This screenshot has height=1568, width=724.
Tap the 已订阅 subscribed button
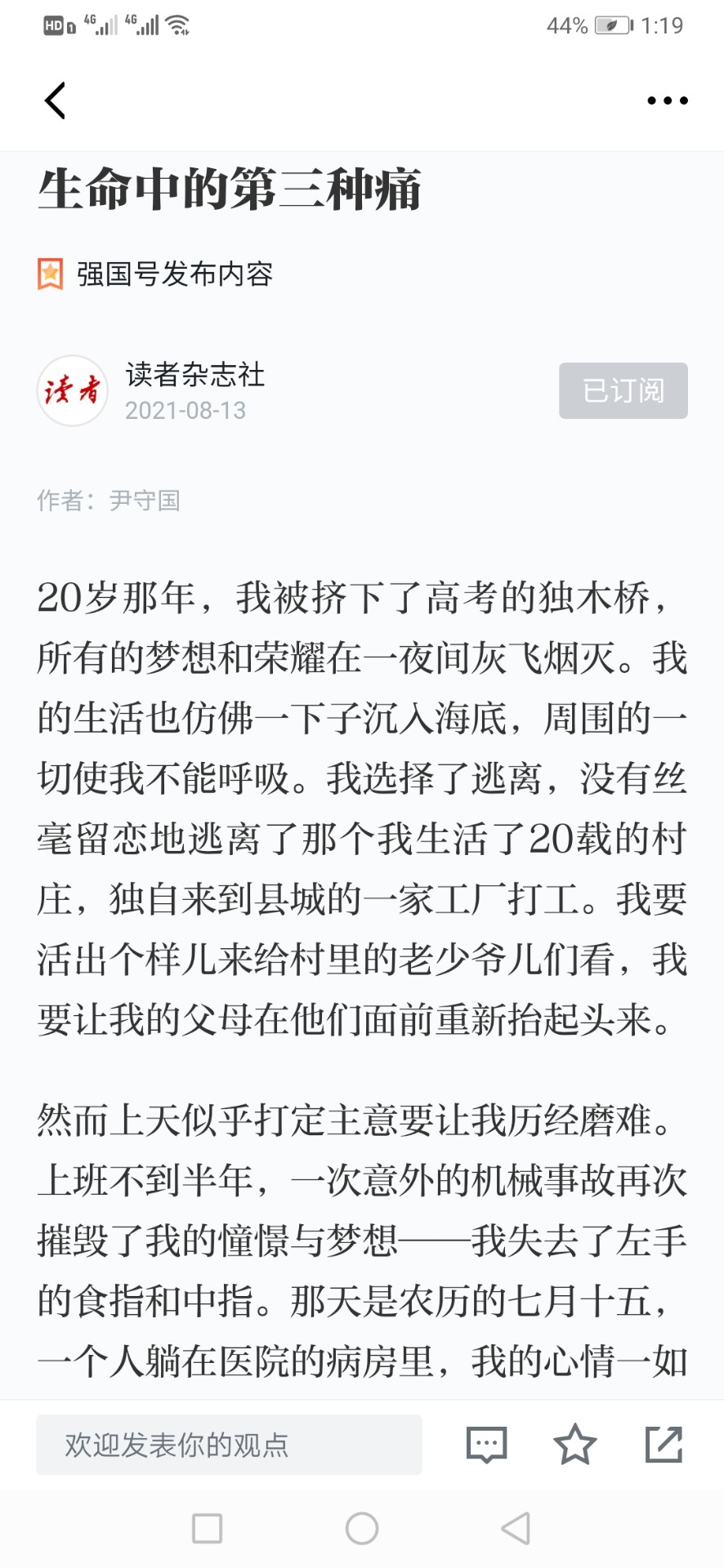tap(623, 390)
